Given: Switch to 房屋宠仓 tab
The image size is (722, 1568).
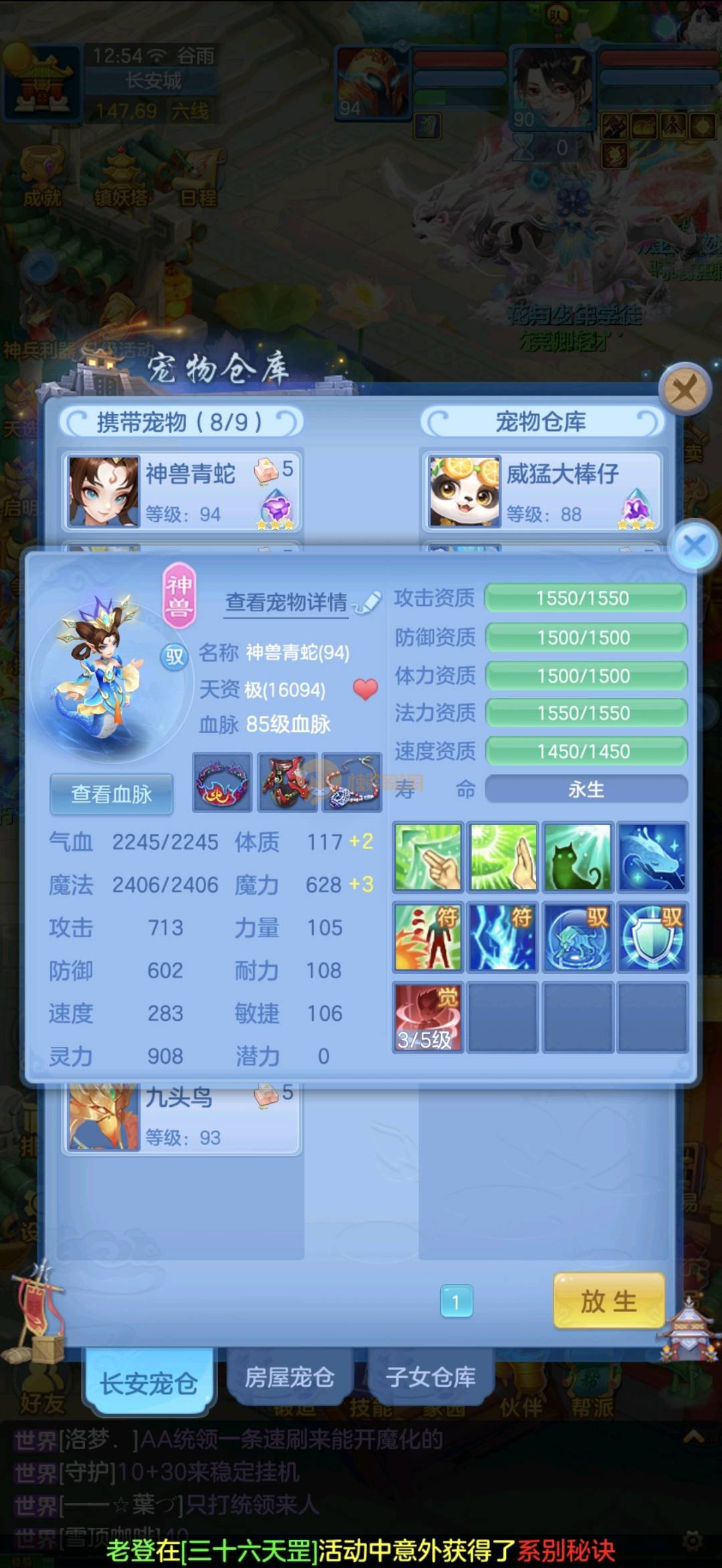Looking at the screenshot, I should (289, 1377).
